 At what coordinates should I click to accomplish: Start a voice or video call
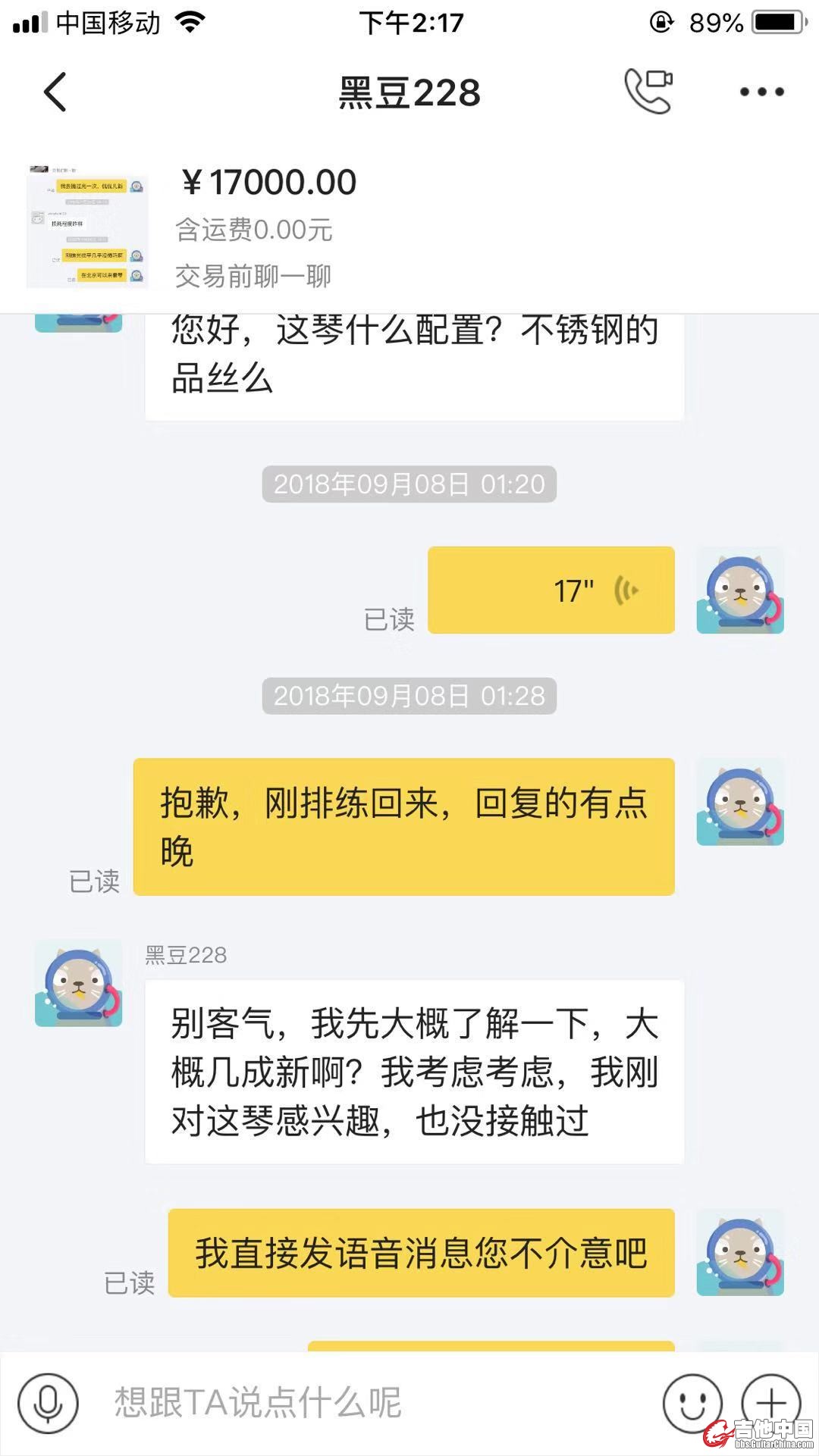[648, 91]
